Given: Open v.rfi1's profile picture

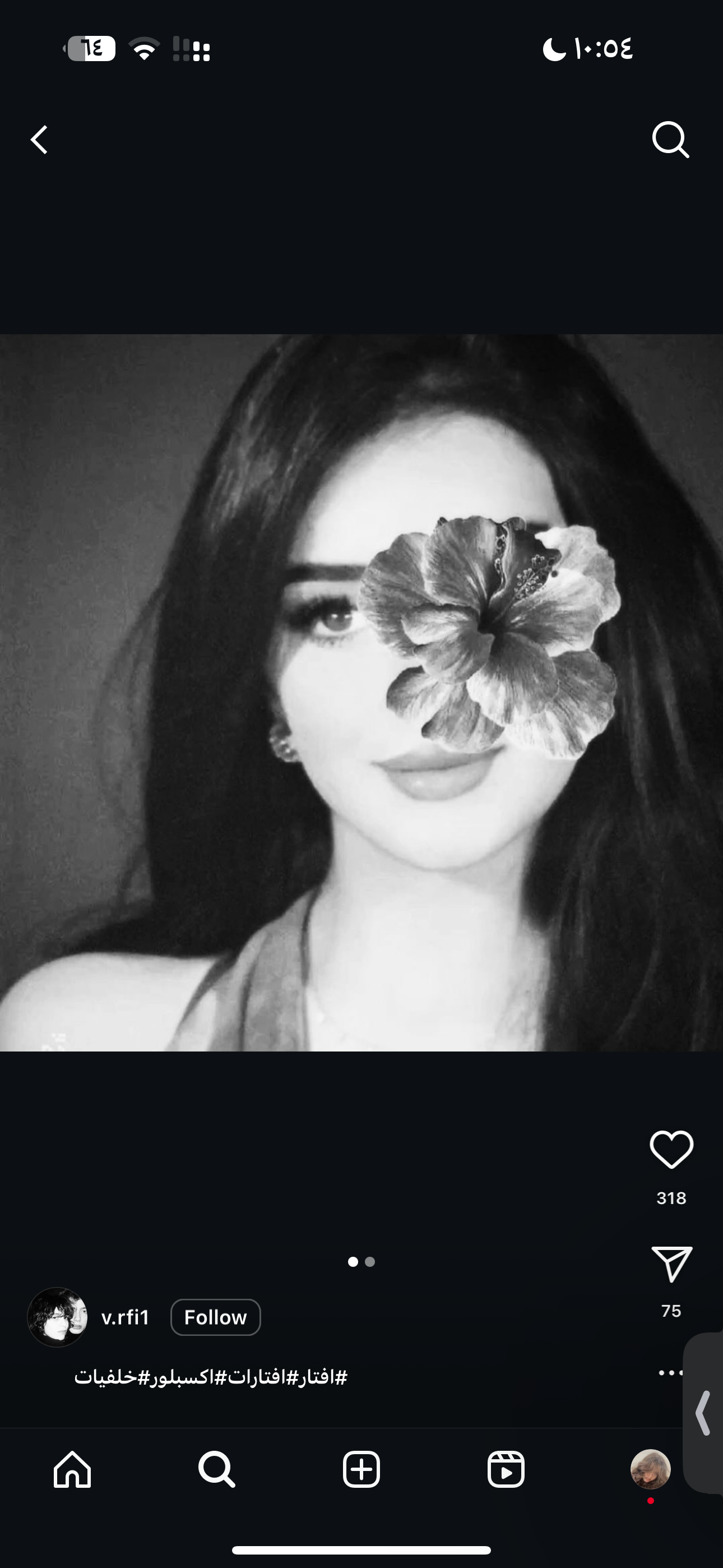Looking at the screenshot, I should (x=57, y=1317).
